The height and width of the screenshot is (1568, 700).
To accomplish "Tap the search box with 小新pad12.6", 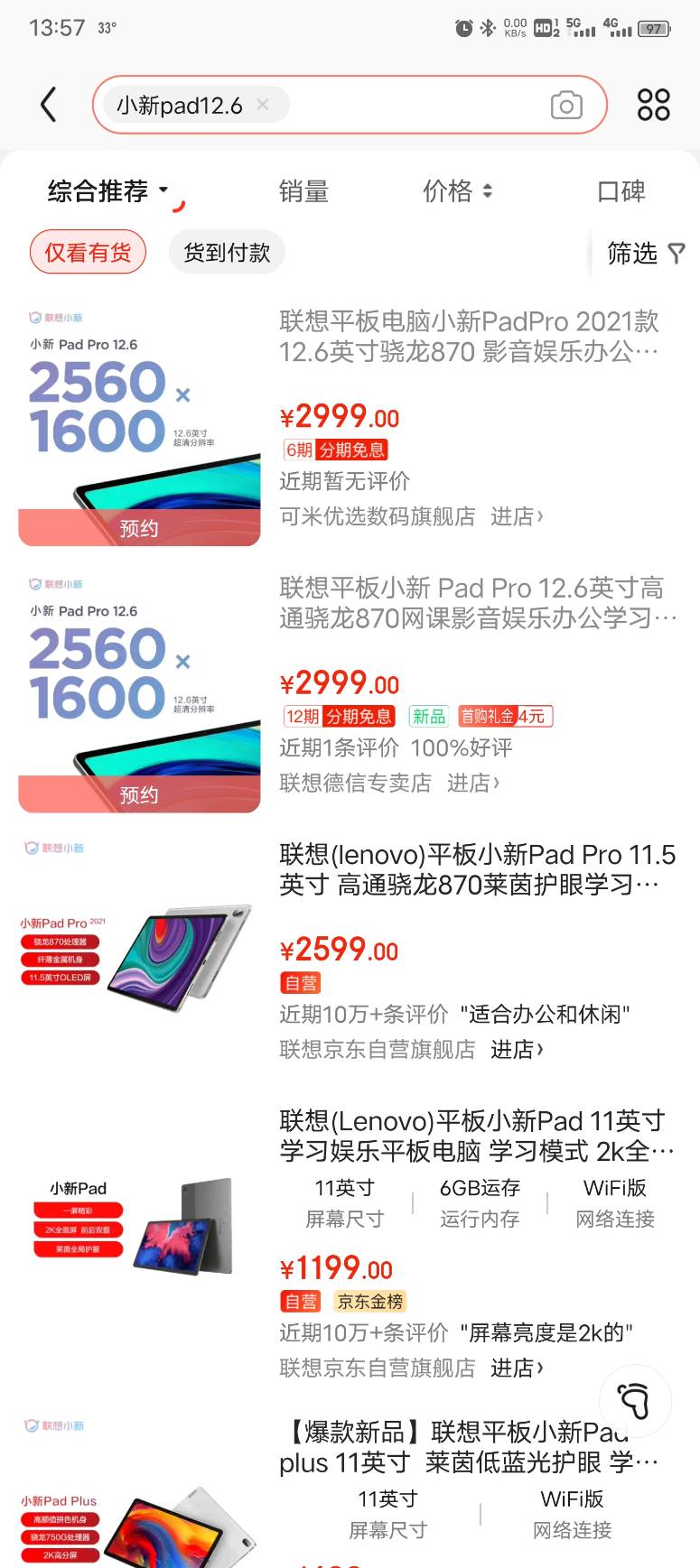I will point(406,106).
